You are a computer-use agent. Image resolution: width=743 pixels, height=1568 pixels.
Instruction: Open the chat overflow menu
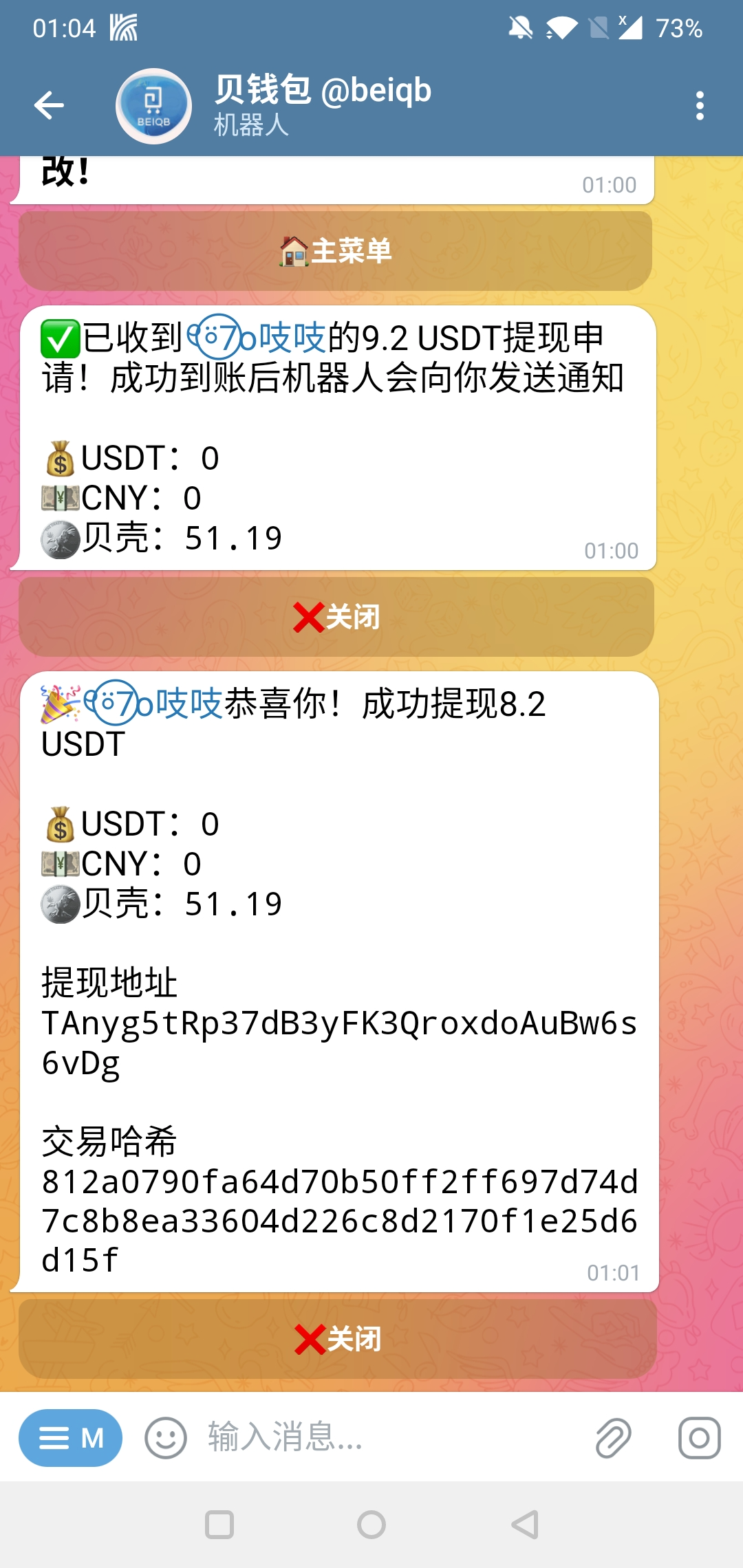(700, 105)
